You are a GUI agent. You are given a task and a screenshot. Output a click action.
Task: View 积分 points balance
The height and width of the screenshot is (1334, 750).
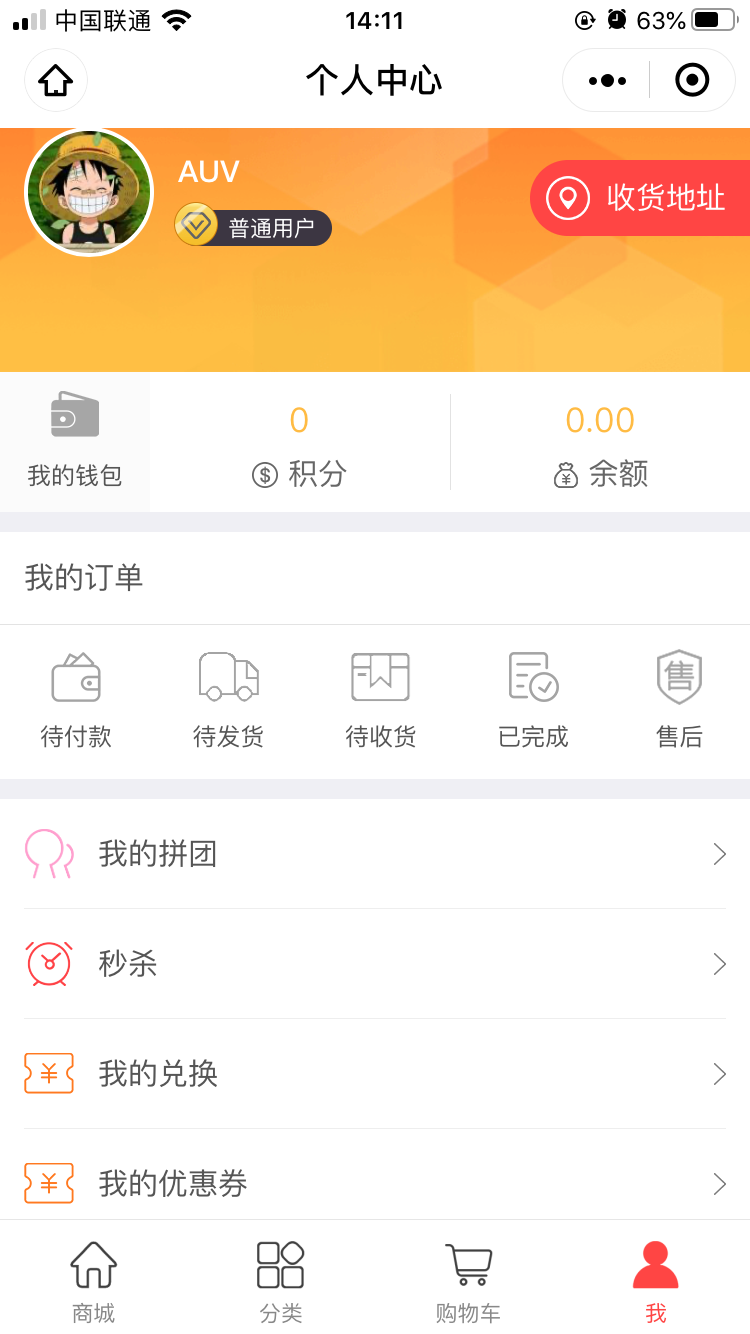pyautogui.click(x=299, y=444)
